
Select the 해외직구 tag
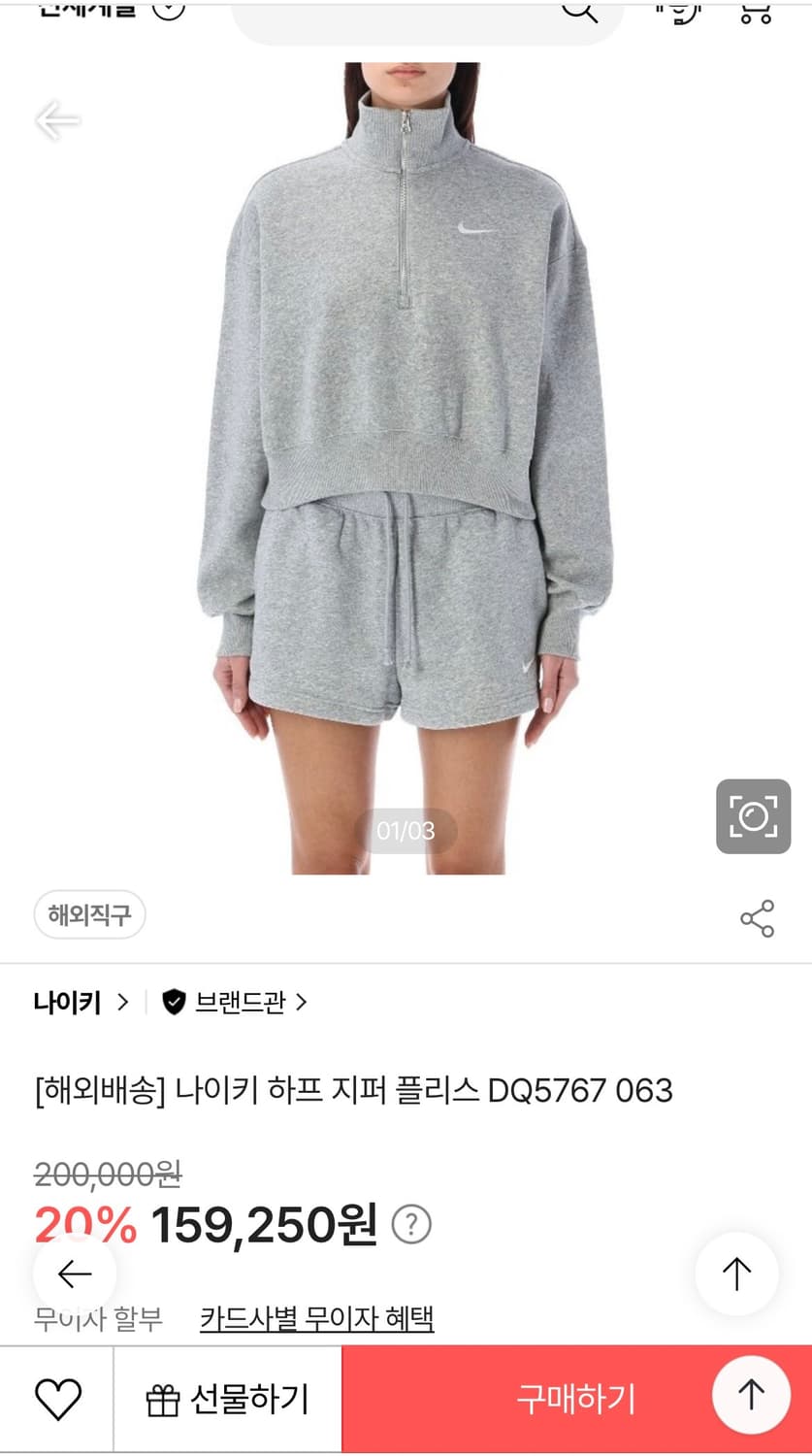point(89,914)
